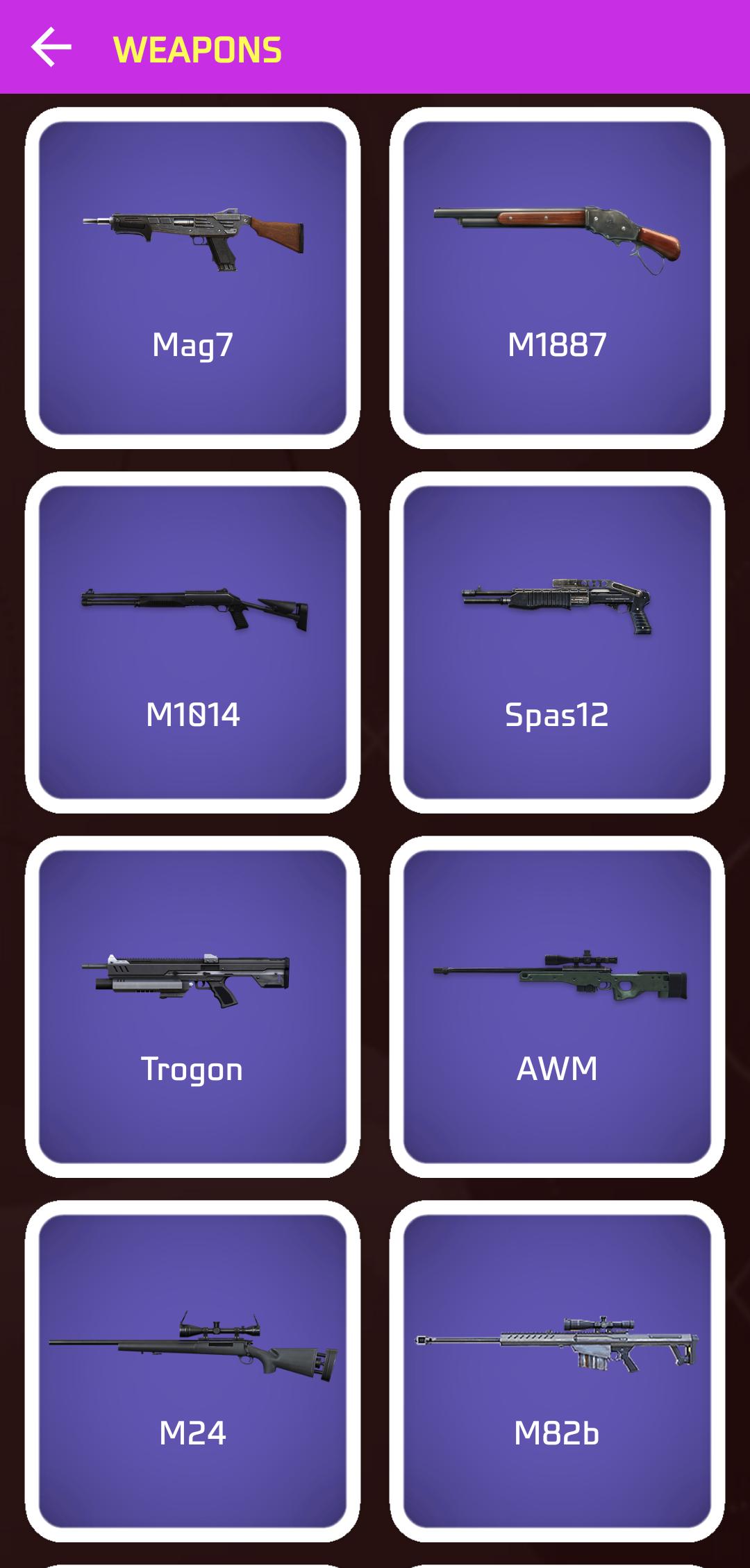Go back using the arrow icon
This screenshot has height=1568, width=750.
[x=51, y=48]
